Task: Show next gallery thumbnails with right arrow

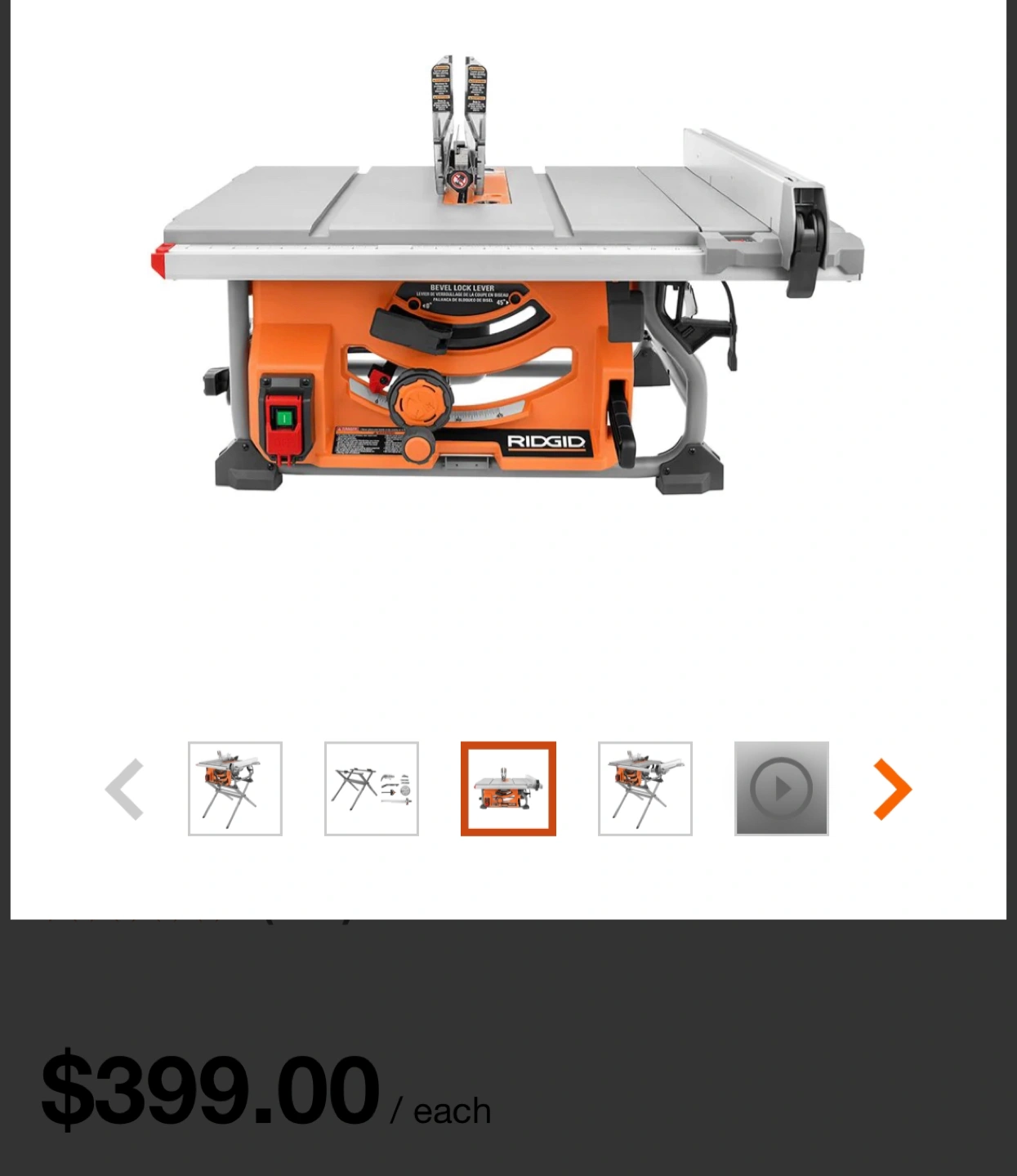Action: pyautogui.click(x=892, y=789)
